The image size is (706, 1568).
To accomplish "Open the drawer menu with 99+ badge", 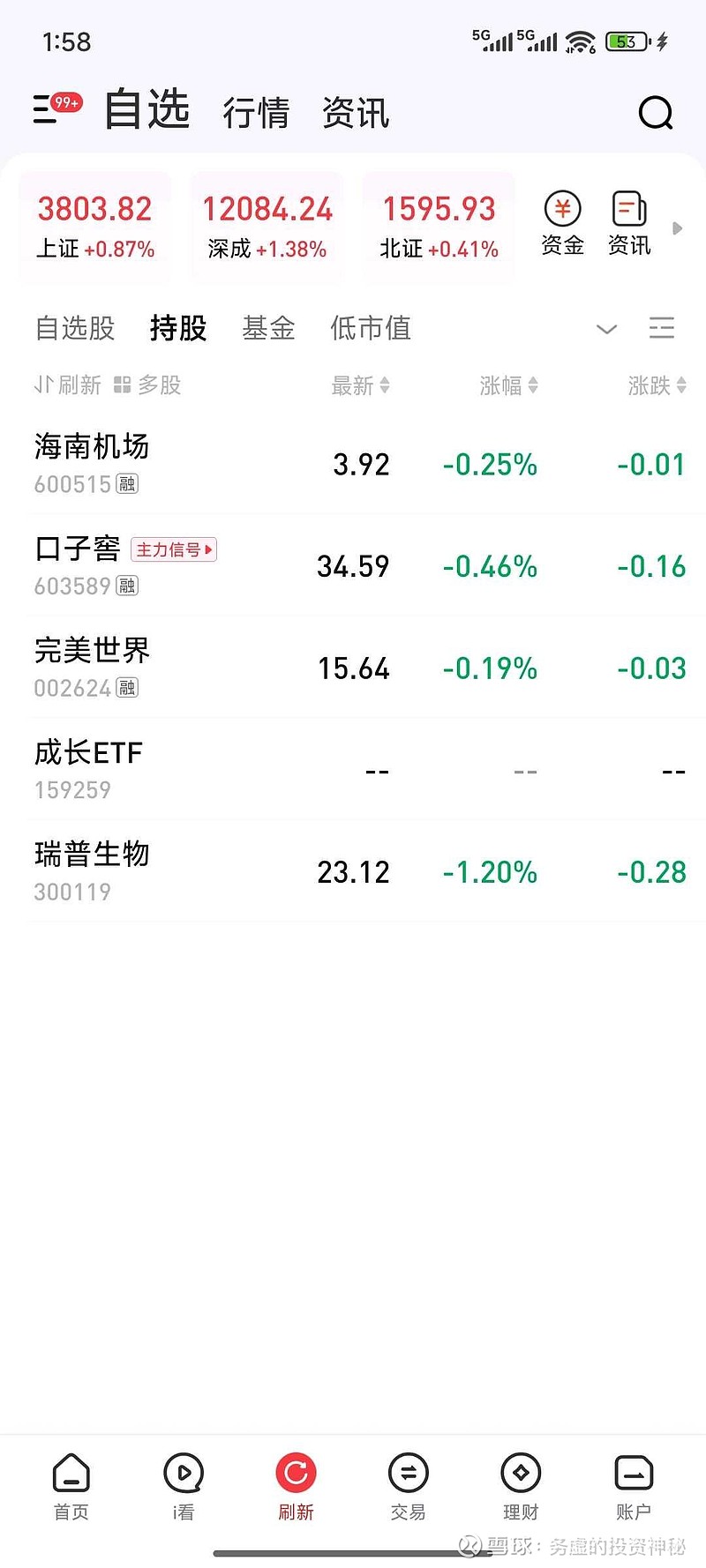I will click(x=56, y=108).
